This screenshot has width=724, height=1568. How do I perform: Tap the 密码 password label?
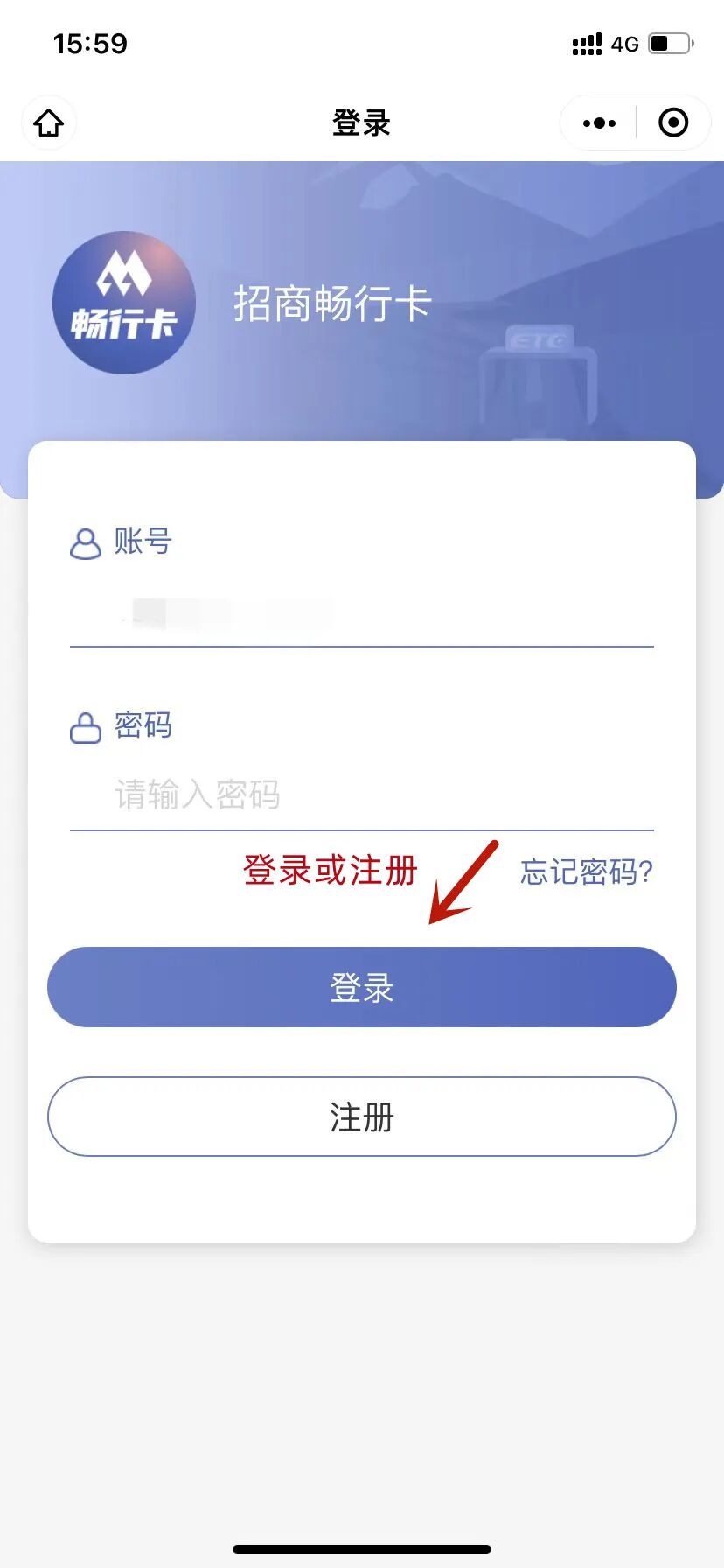click(142, 726)
